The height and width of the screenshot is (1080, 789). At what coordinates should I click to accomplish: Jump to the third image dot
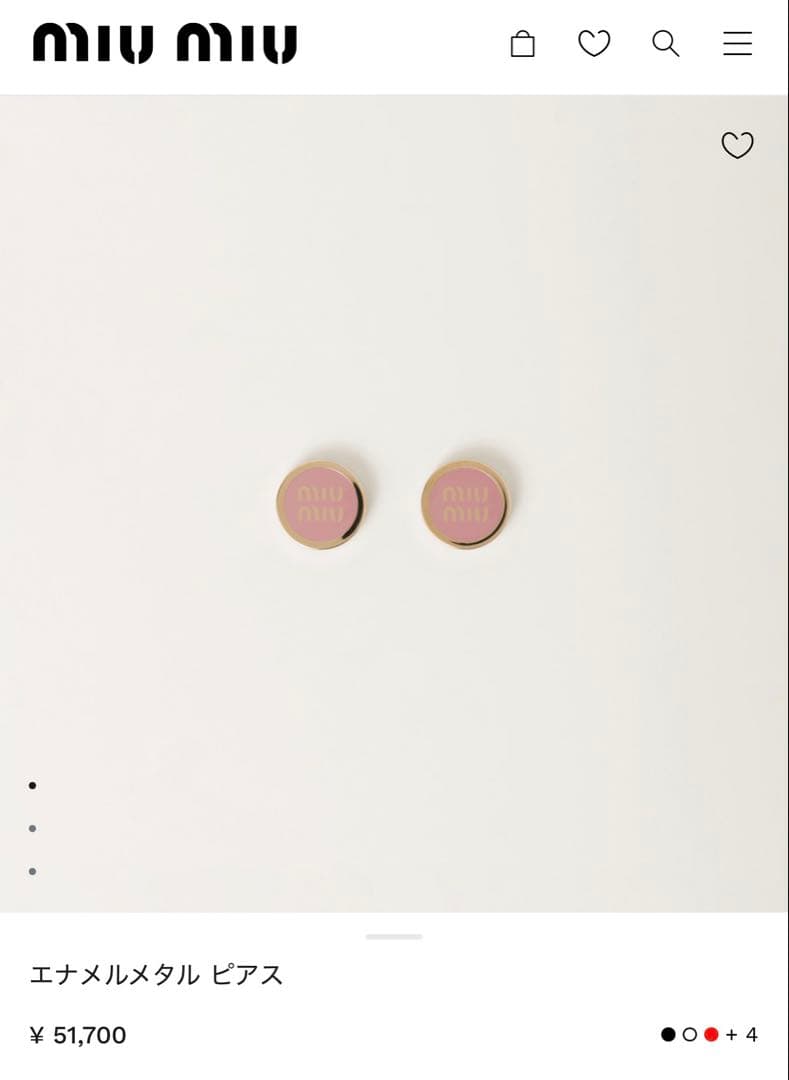[x=33, y=871]
